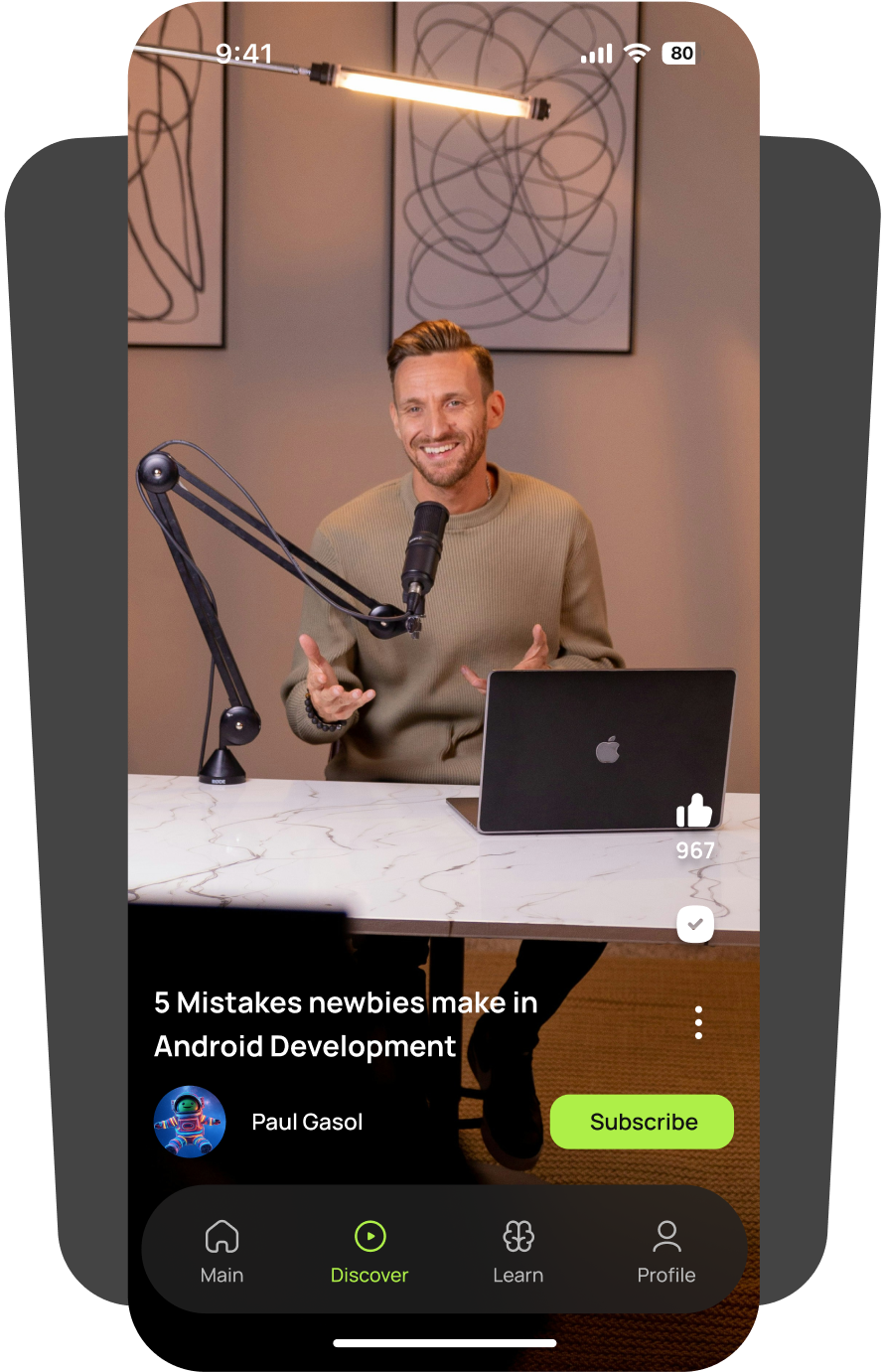The height and width of the screenshot is (1372, 886).
Task: Open the Profile tab
Action: pyautogui.click(x=665, y=1251)
